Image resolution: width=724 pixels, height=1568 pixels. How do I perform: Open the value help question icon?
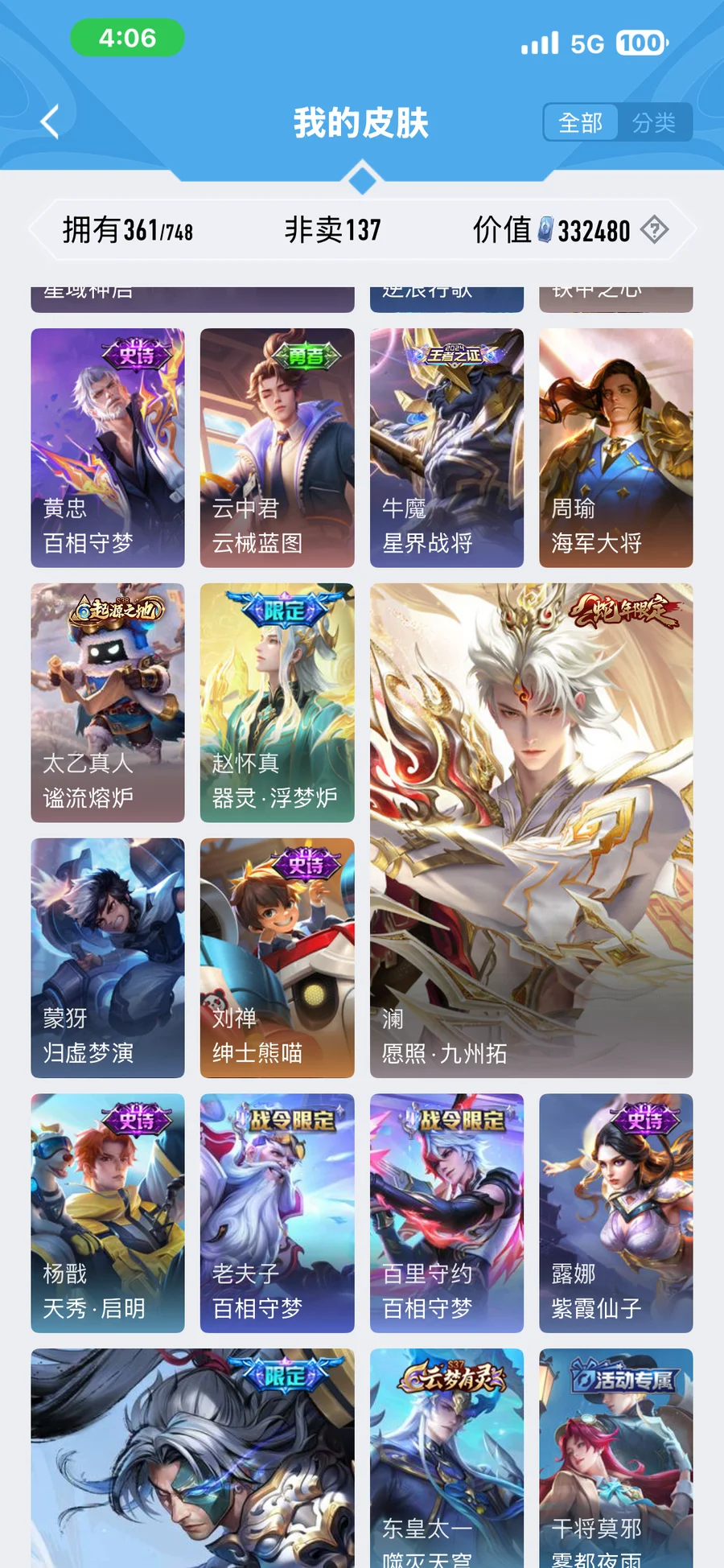coord(654,230)
